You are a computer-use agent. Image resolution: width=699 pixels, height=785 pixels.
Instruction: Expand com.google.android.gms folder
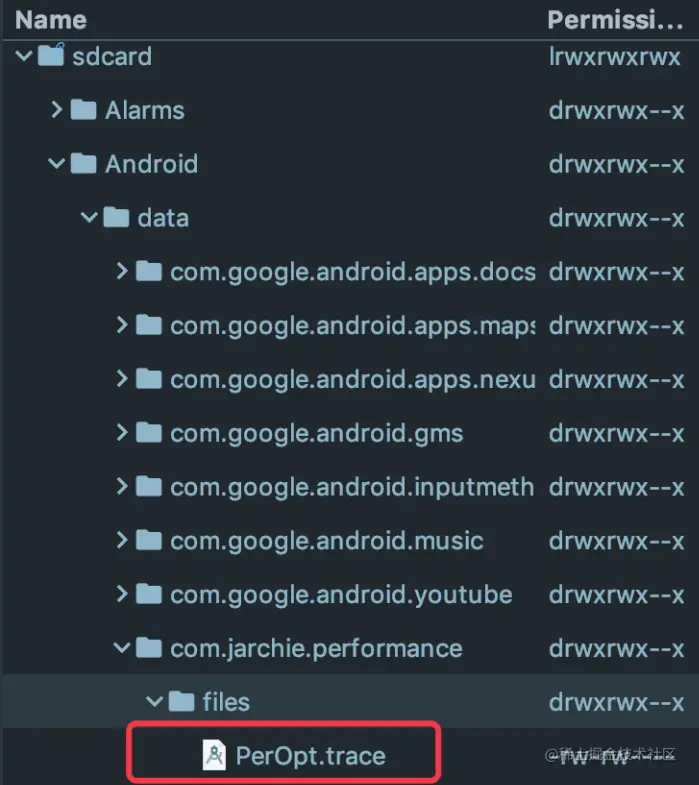pyautogui.click(x=122, y=433)
